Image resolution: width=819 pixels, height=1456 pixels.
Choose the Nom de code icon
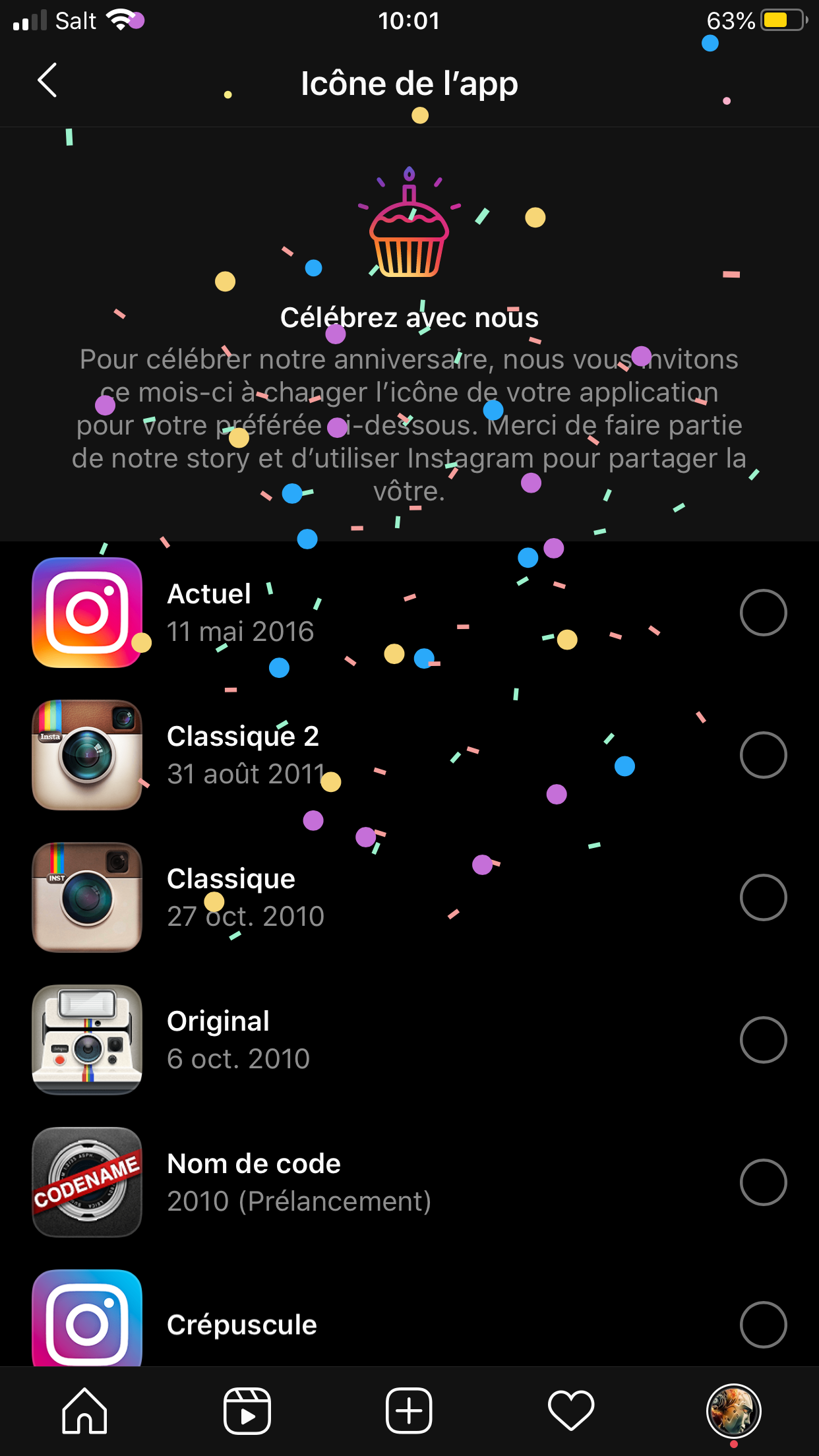pos(762,1182)
